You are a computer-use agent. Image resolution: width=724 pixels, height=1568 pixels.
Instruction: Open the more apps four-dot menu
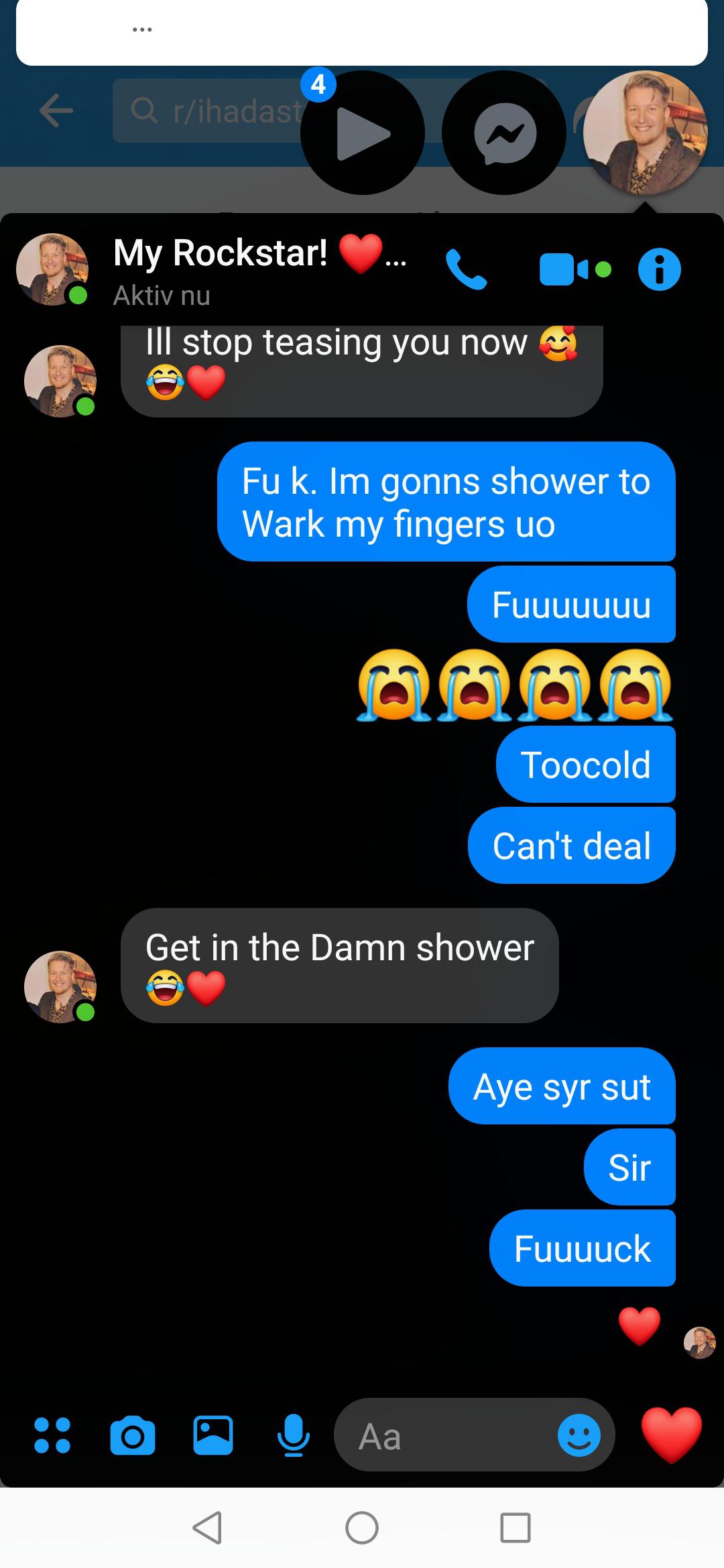52,1435
